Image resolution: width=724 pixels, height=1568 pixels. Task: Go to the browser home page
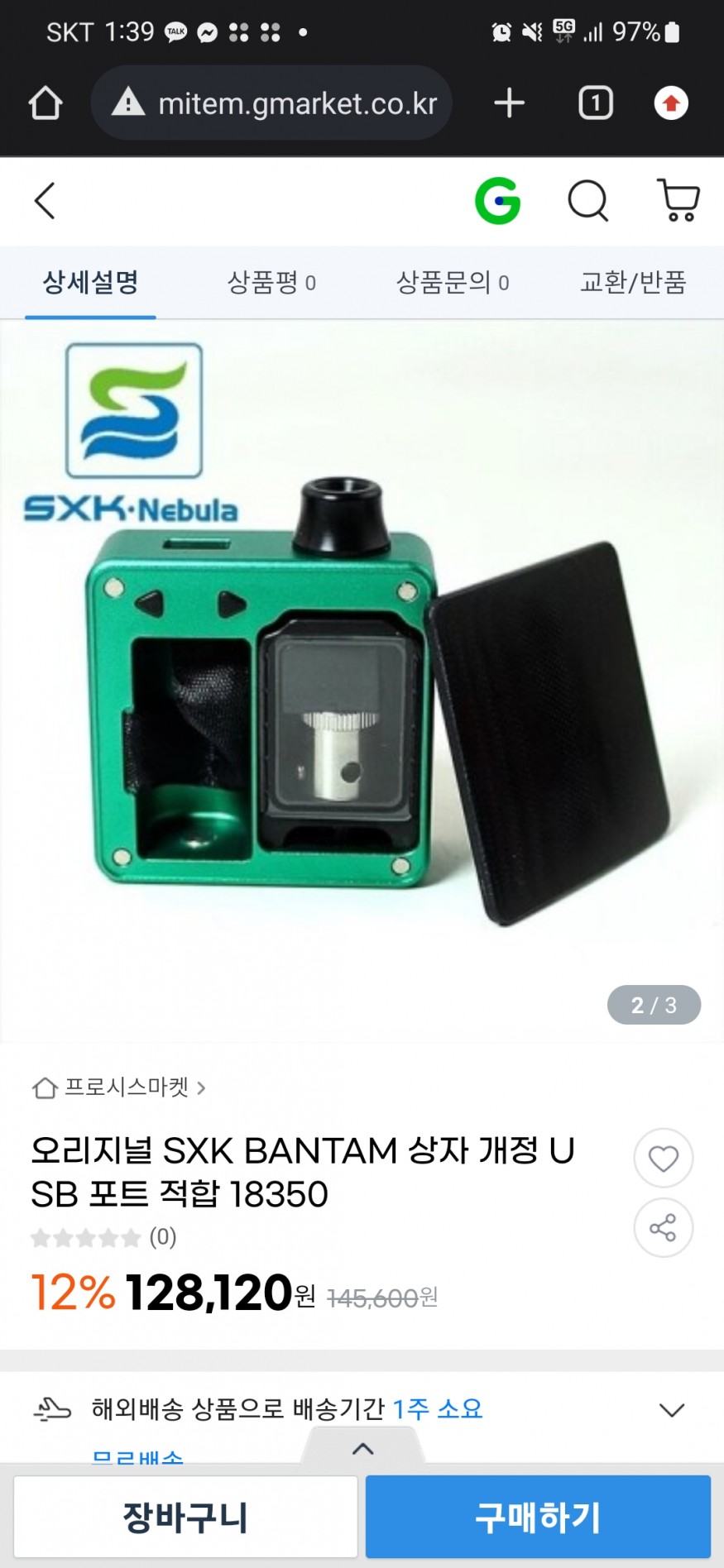coord(46,103)
